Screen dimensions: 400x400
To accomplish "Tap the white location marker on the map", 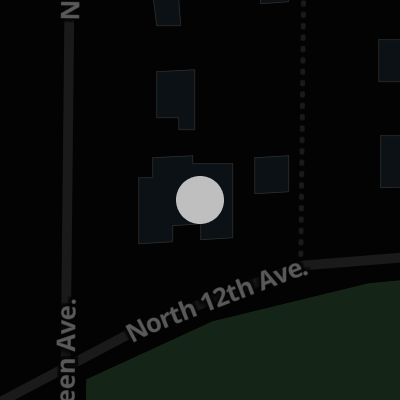I will (x=200, y=200).
